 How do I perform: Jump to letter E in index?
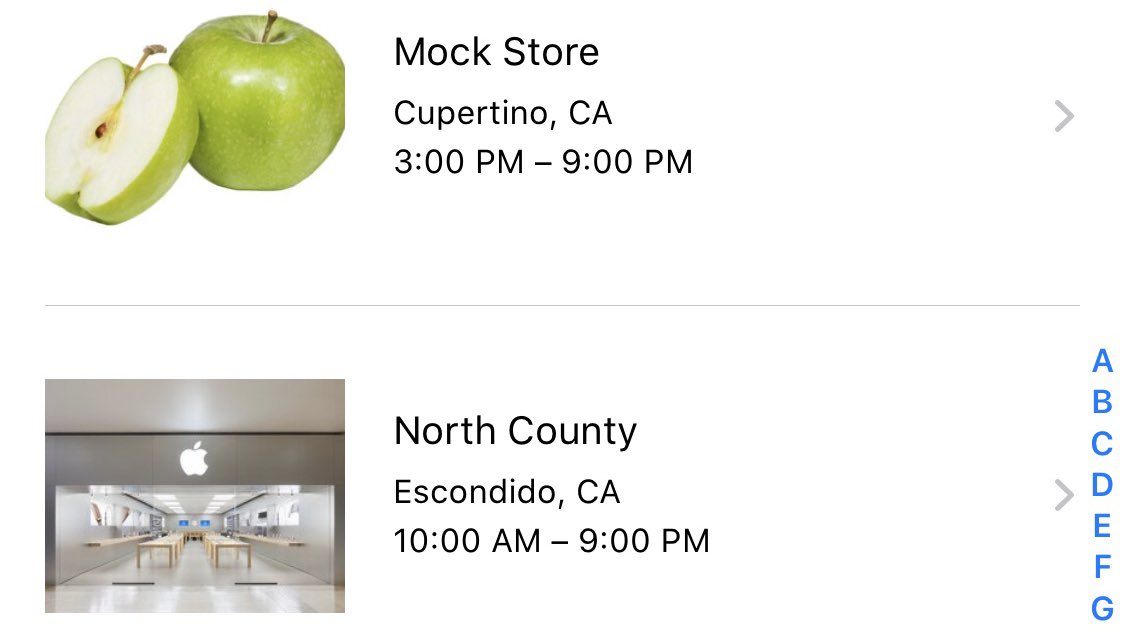pos(1102,526)
